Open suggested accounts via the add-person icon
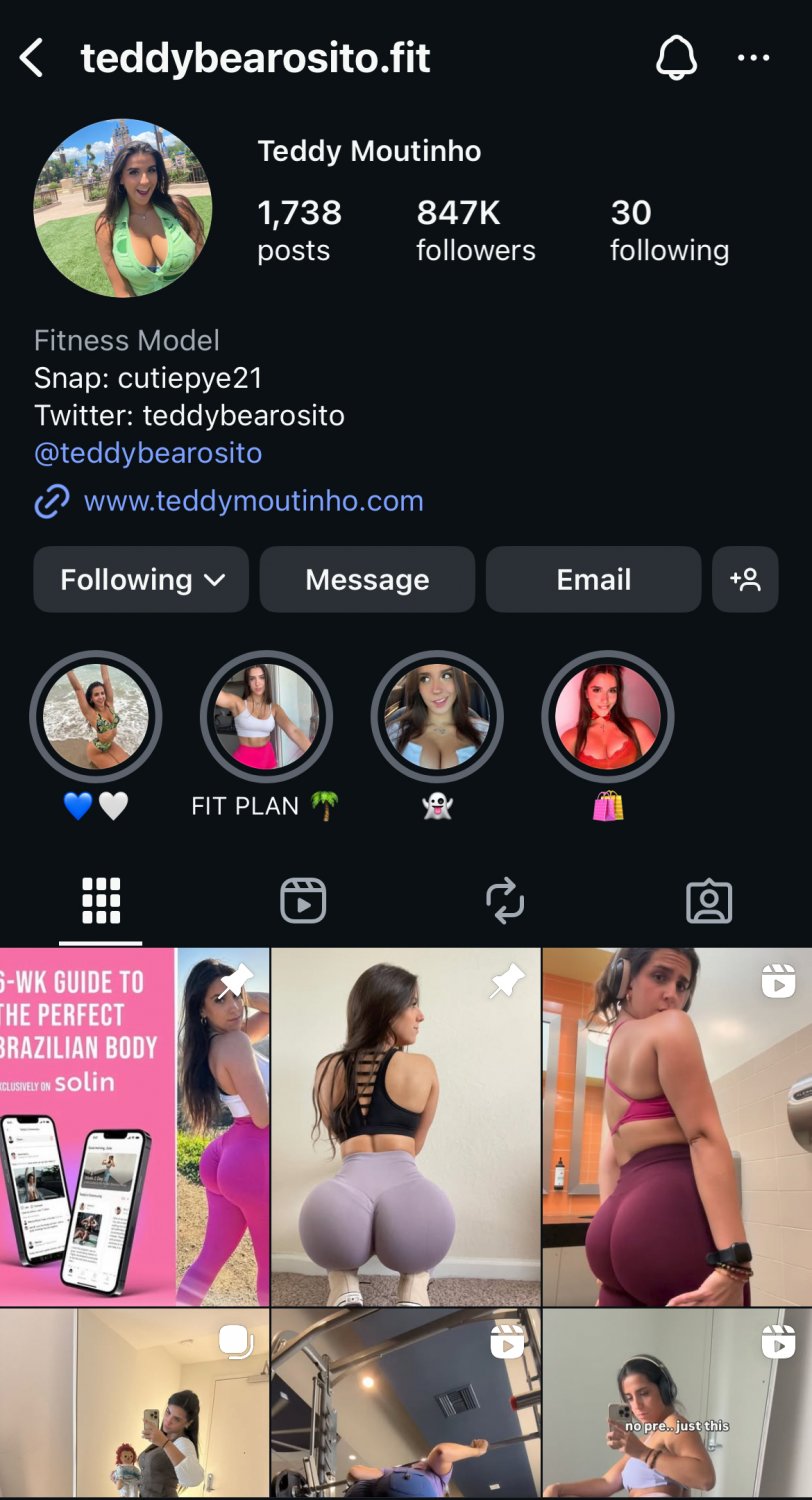The height and width of the screenshot is (1500, 812). [x=745, y=579]
